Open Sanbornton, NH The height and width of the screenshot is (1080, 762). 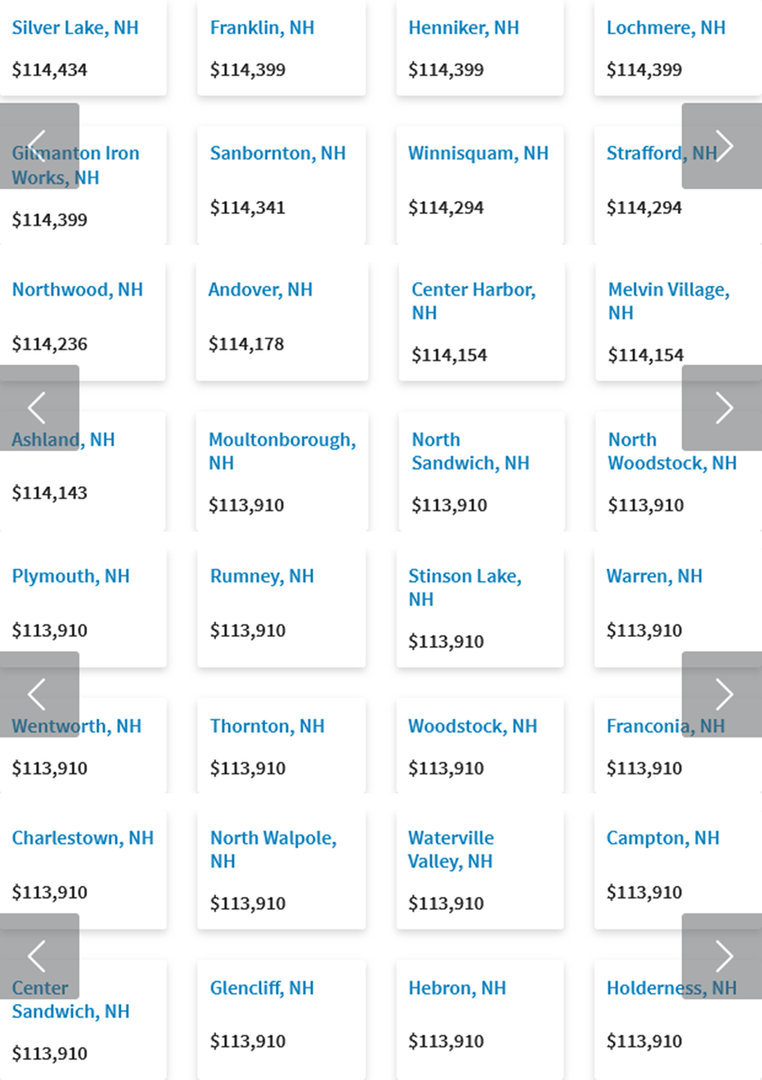click(x=278, y=153)
